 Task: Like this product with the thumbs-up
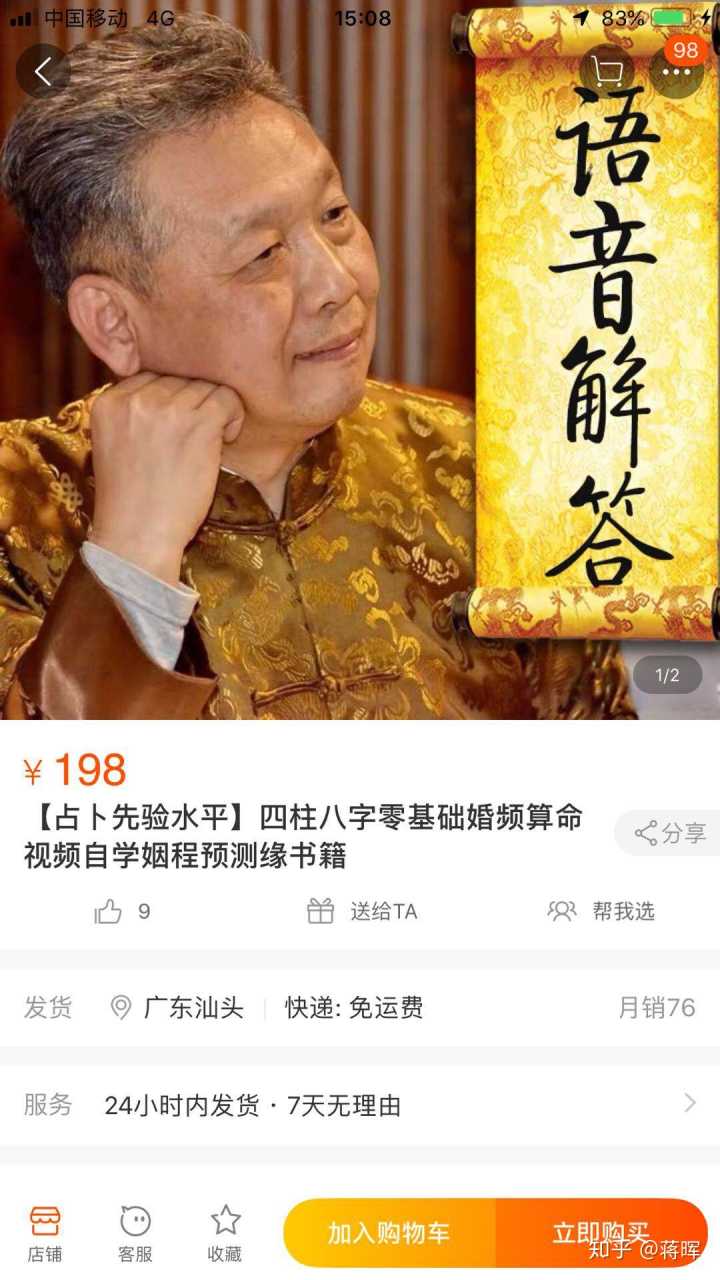point(109,911)
